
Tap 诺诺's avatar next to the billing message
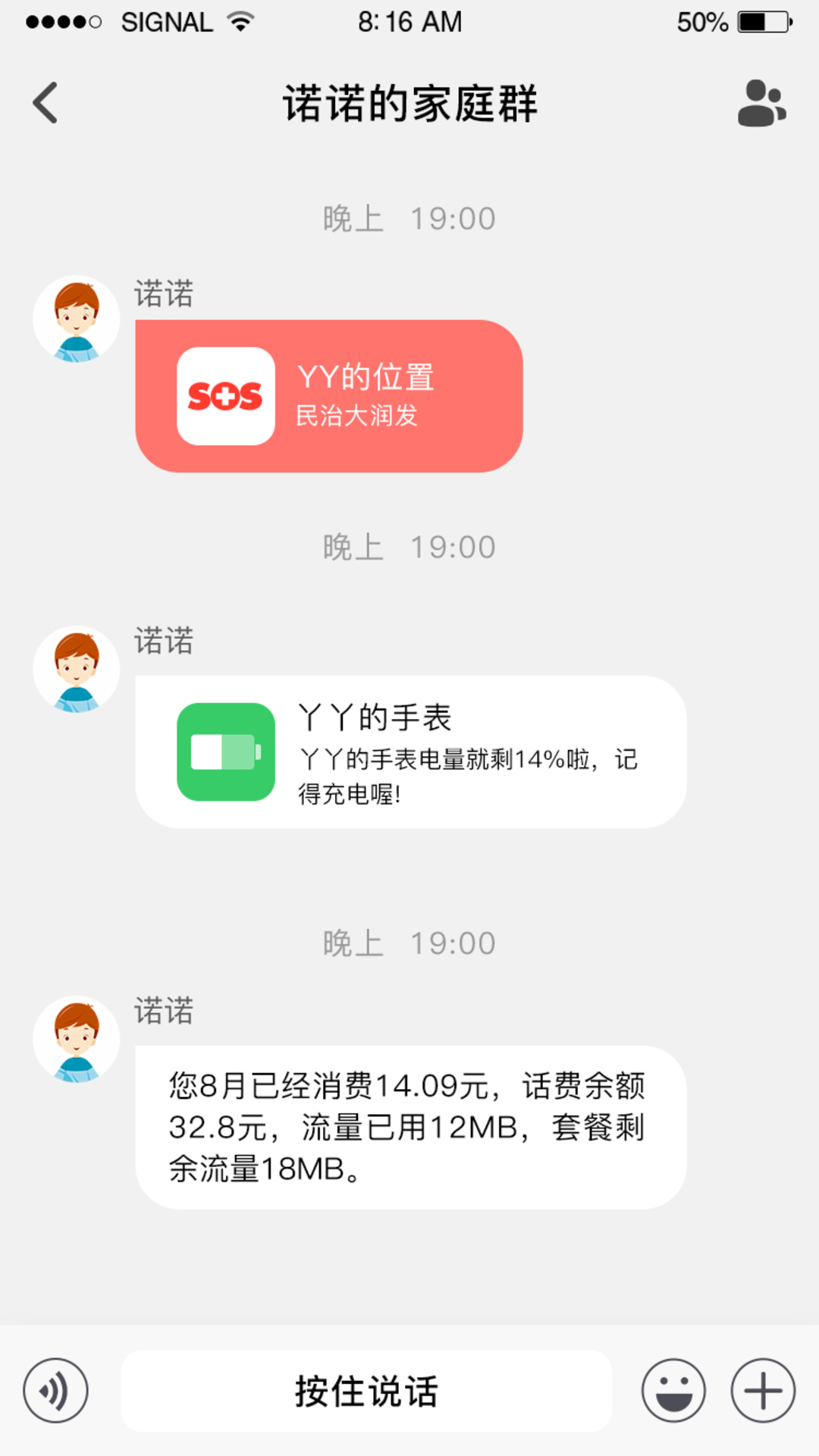tap(76, 1037)
